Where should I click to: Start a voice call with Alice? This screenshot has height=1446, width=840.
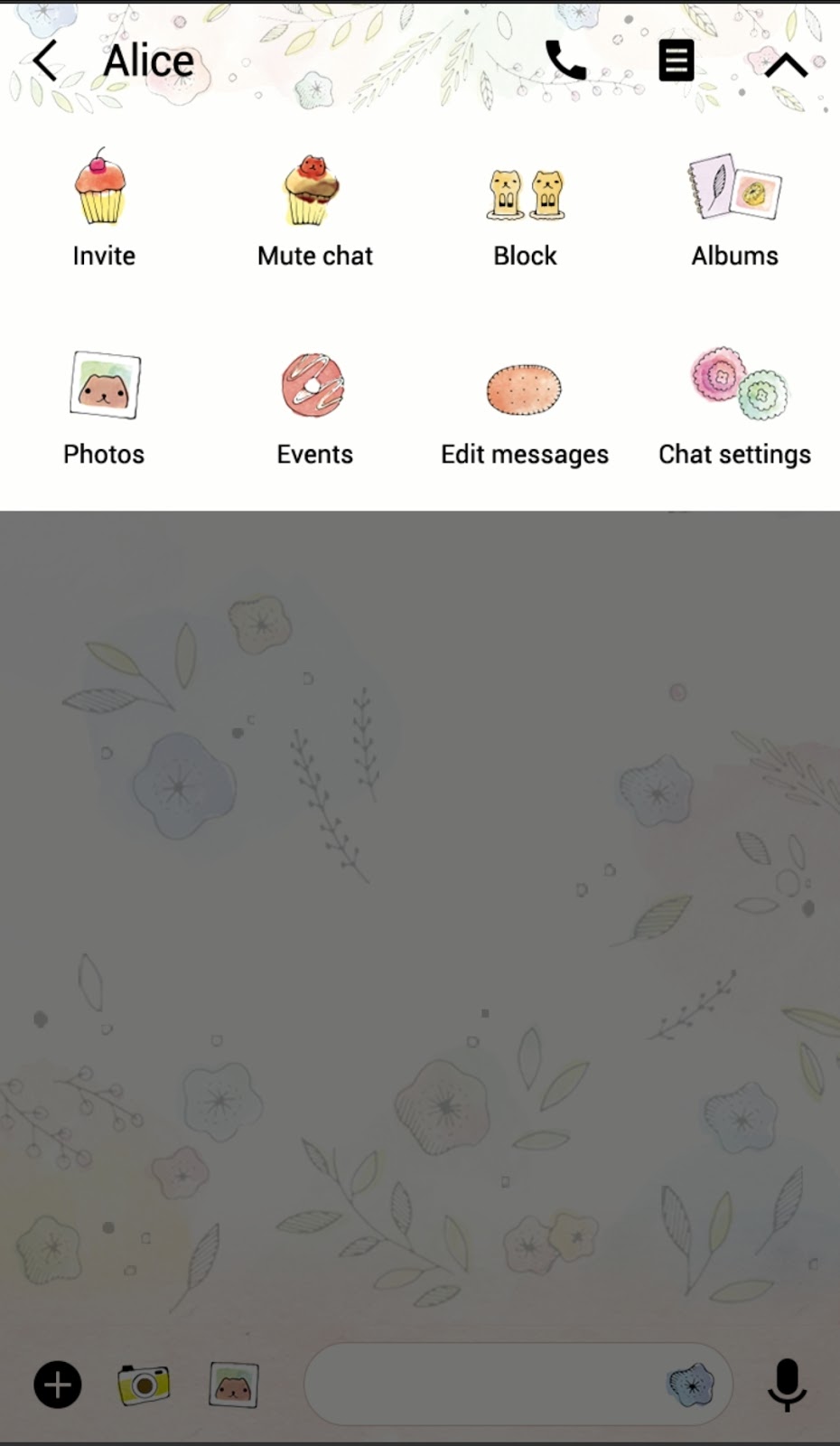click(566, 61)
